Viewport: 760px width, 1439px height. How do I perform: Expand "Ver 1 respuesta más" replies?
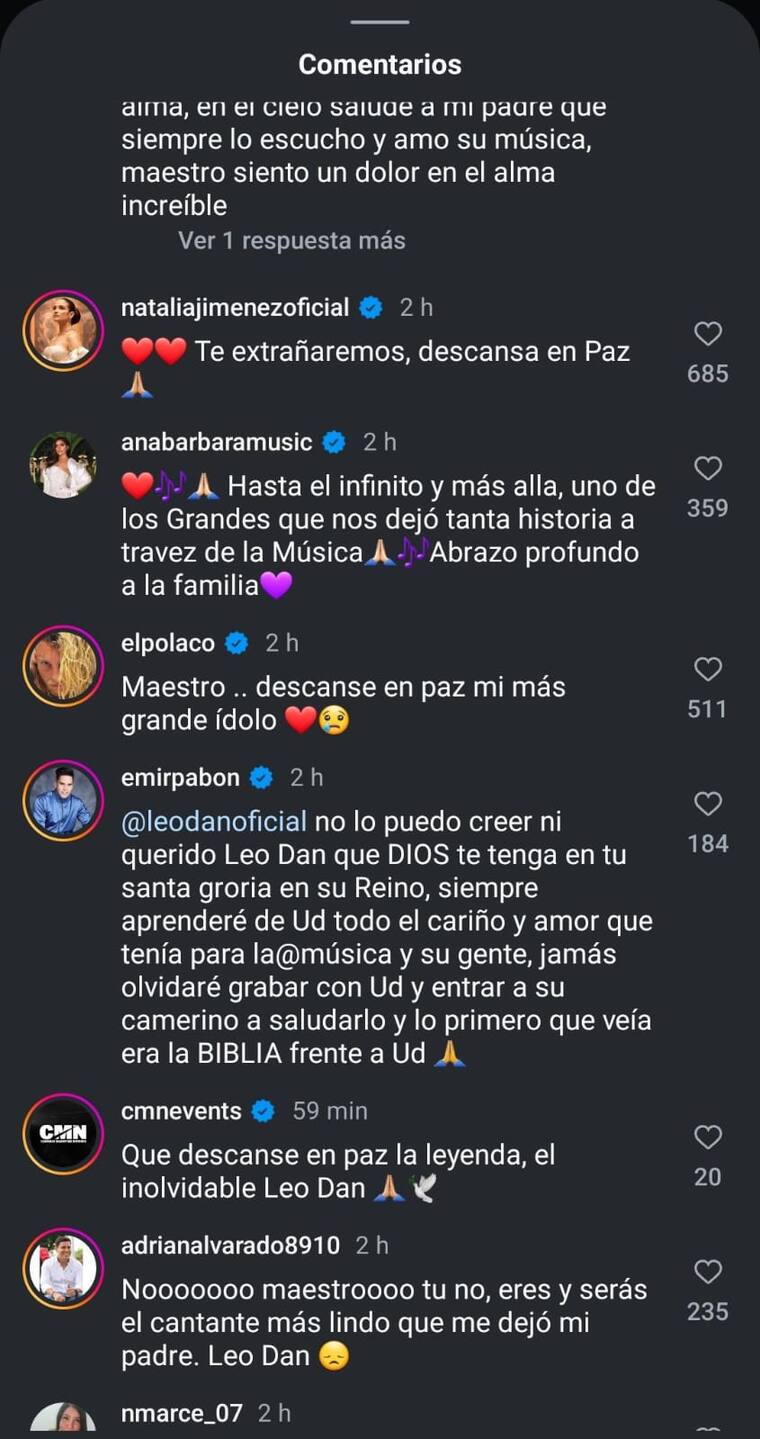(x=291, y=241)
